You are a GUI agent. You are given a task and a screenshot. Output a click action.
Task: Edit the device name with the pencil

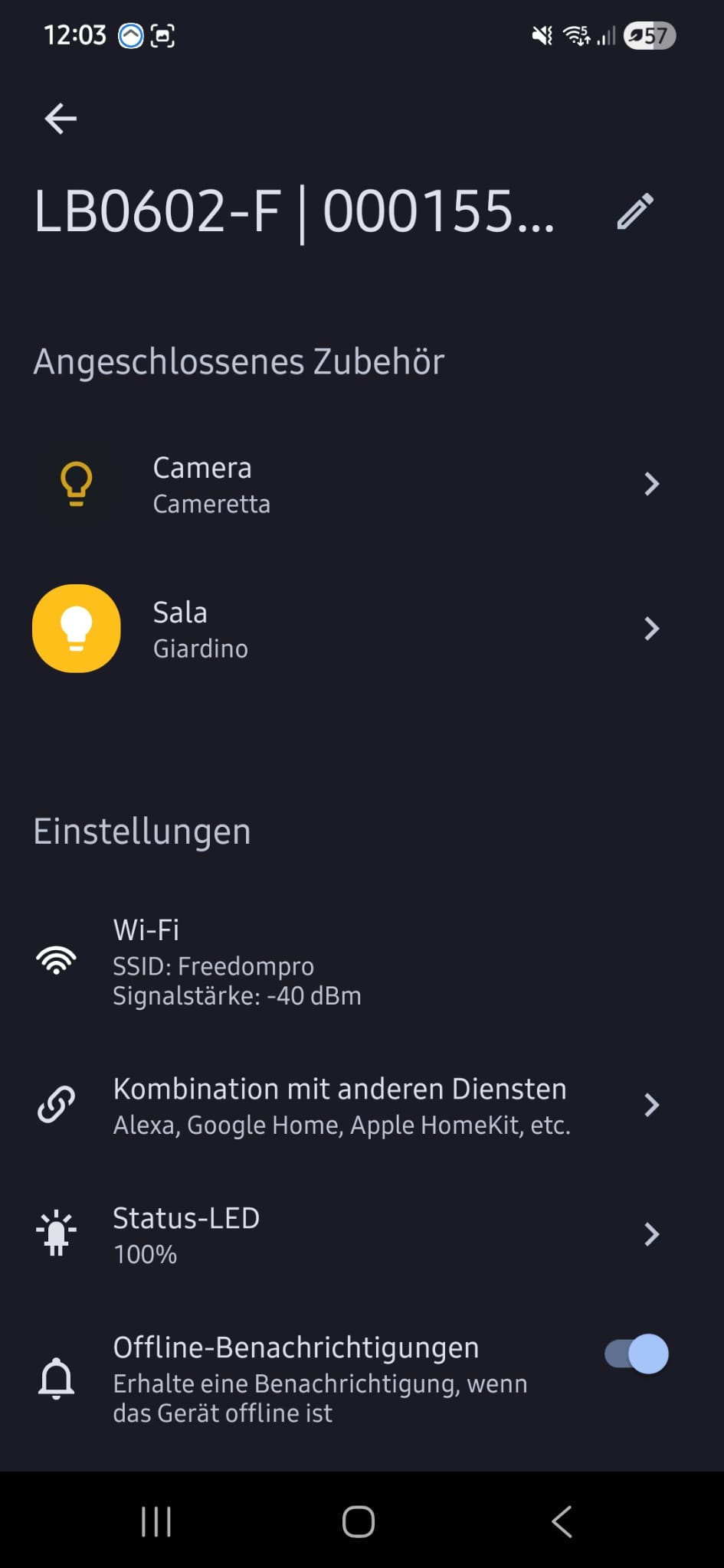[635, 211]
